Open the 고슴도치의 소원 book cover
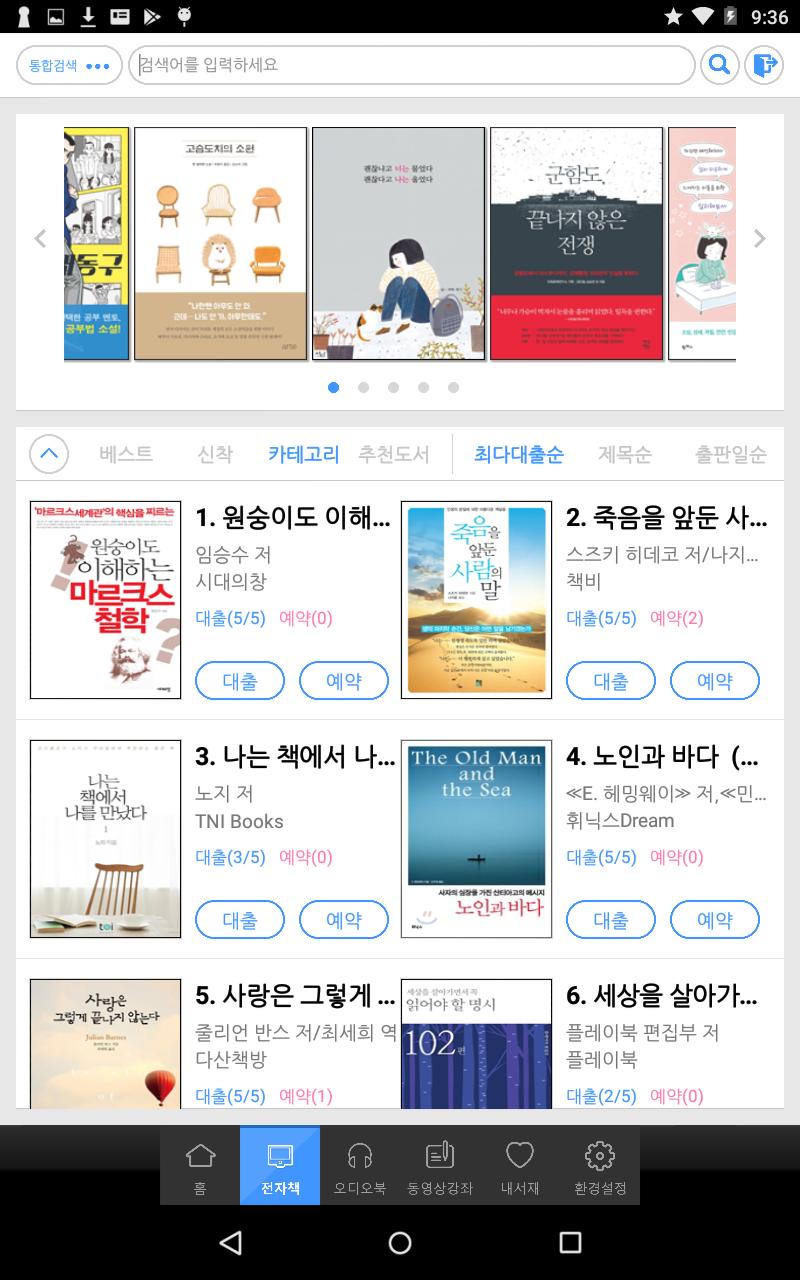Image resolution: width=800 pixels, height=1280 pixels. click(220, 244)
